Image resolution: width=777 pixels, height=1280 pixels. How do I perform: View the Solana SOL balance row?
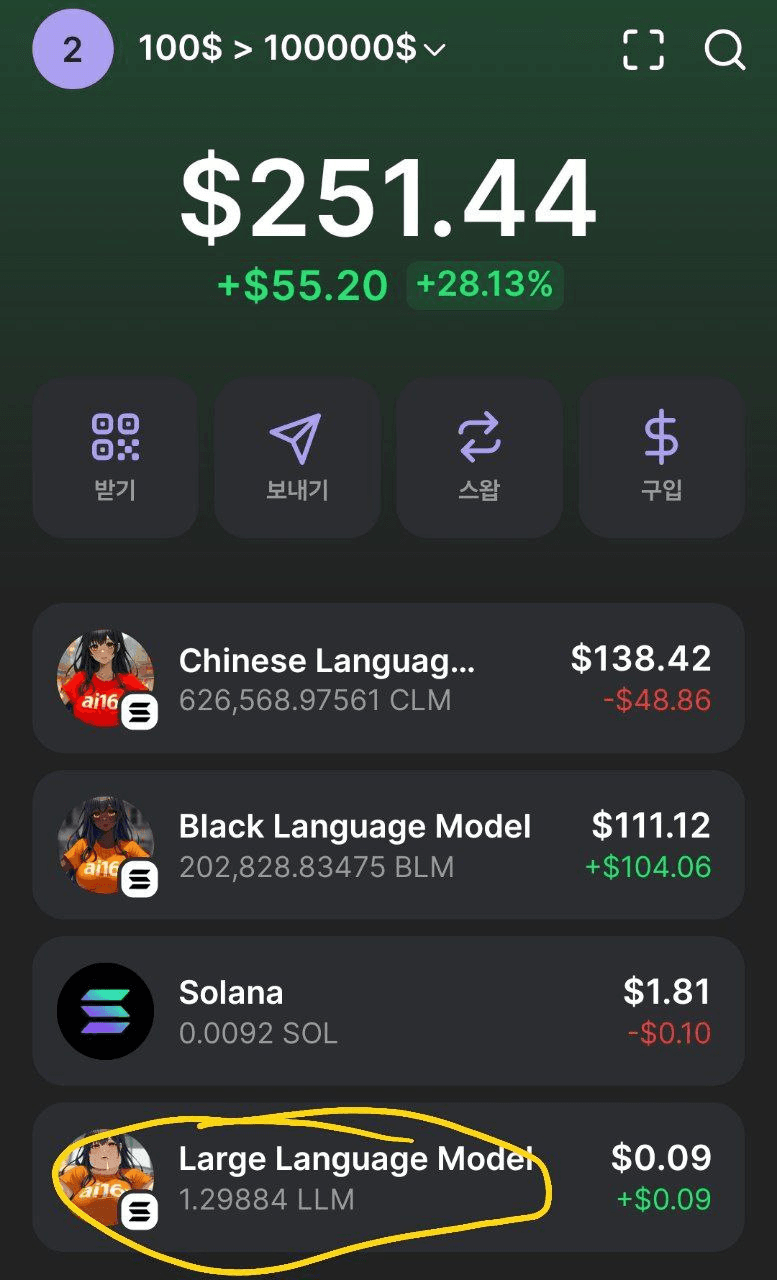coord(388,1011)
